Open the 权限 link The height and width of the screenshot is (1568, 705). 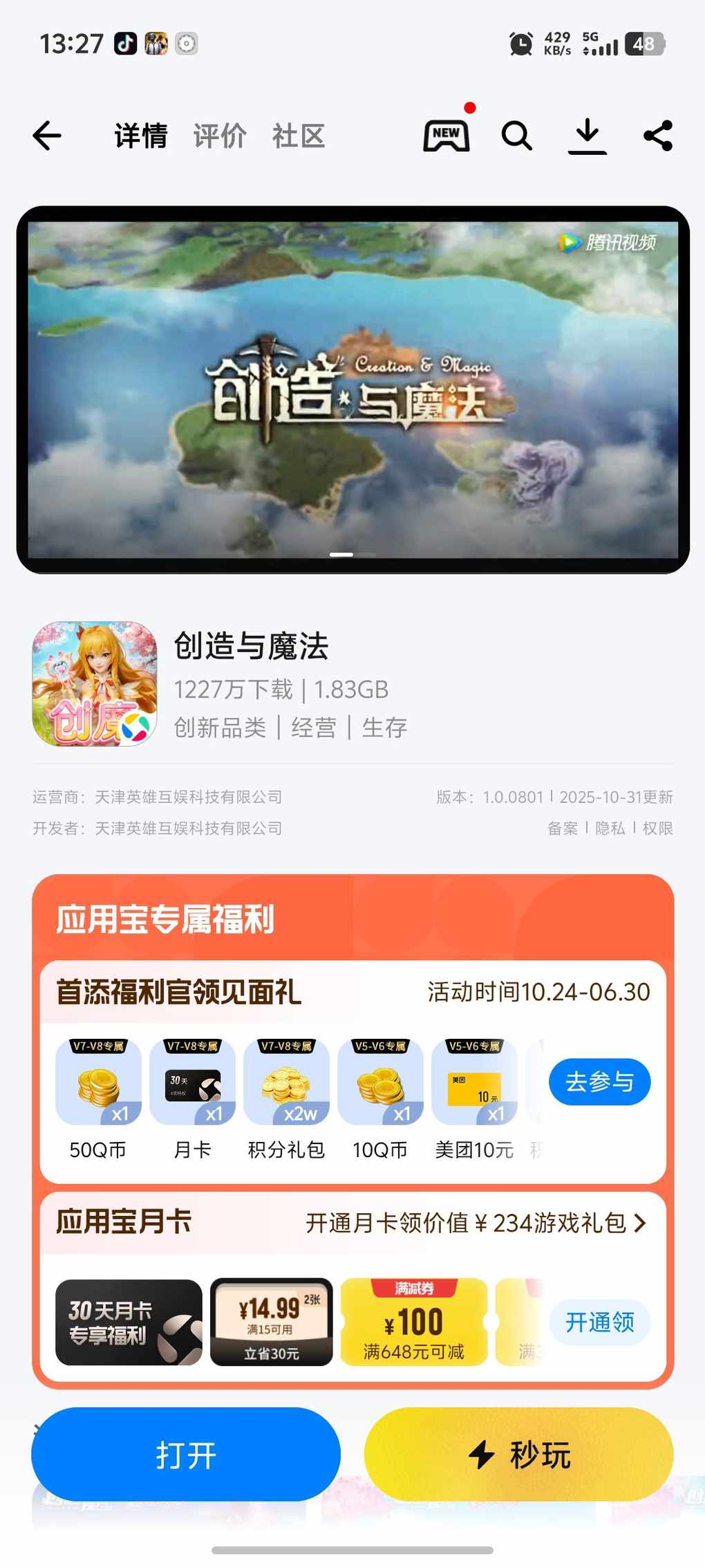click(x=657, y=828)
